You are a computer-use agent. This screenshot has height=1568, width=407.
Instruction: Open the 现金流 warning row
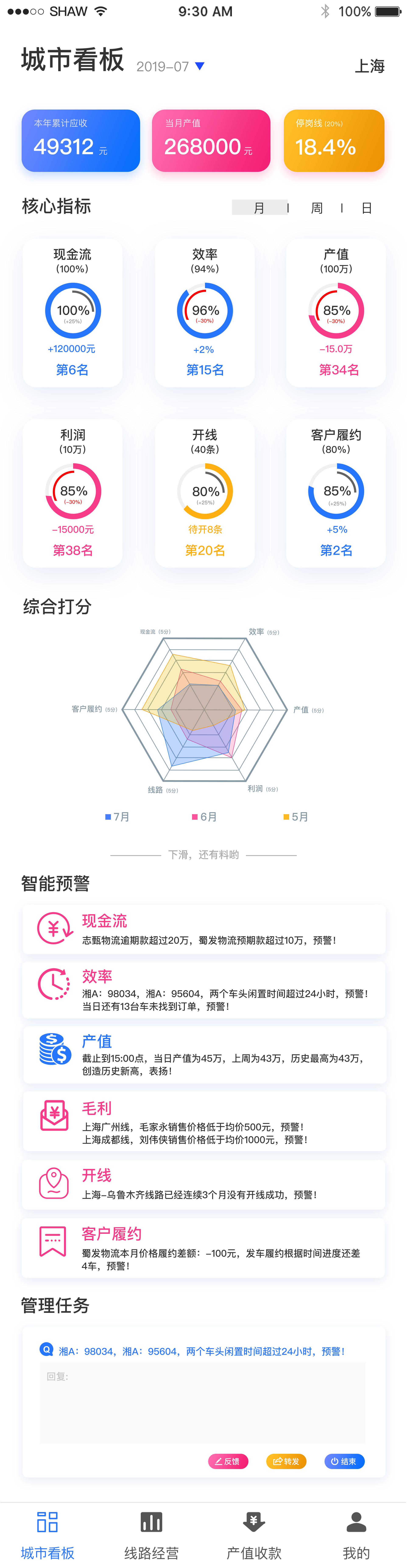(203, 929)
